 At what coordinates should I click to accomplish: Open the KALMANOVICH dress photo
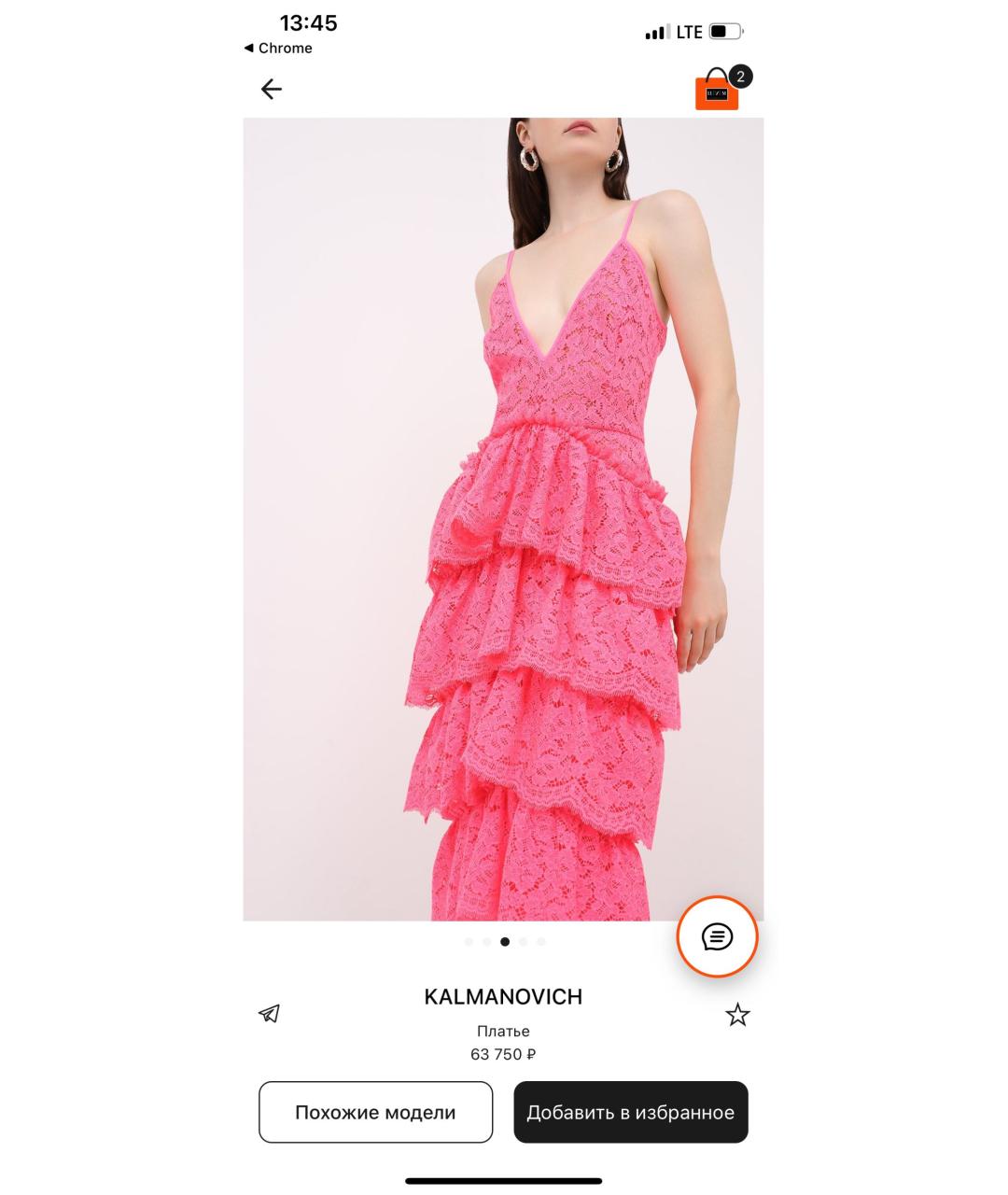pos(503,519)
